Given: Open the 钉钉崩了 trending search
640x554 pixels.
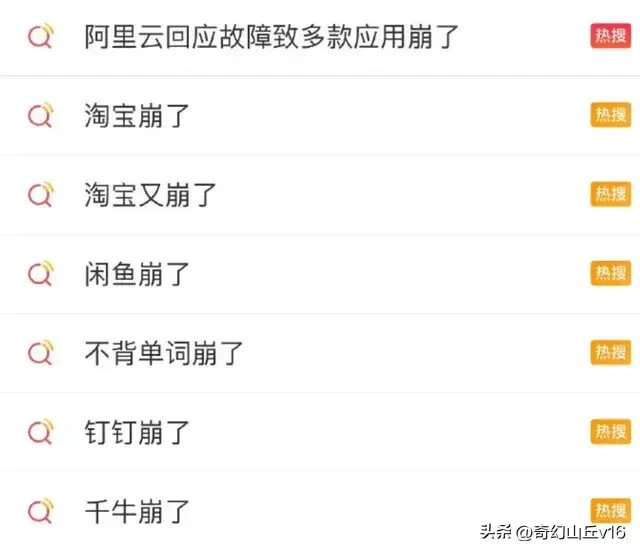Looking at the screenshot, I should pyautogui.click(x=137, y=432).
